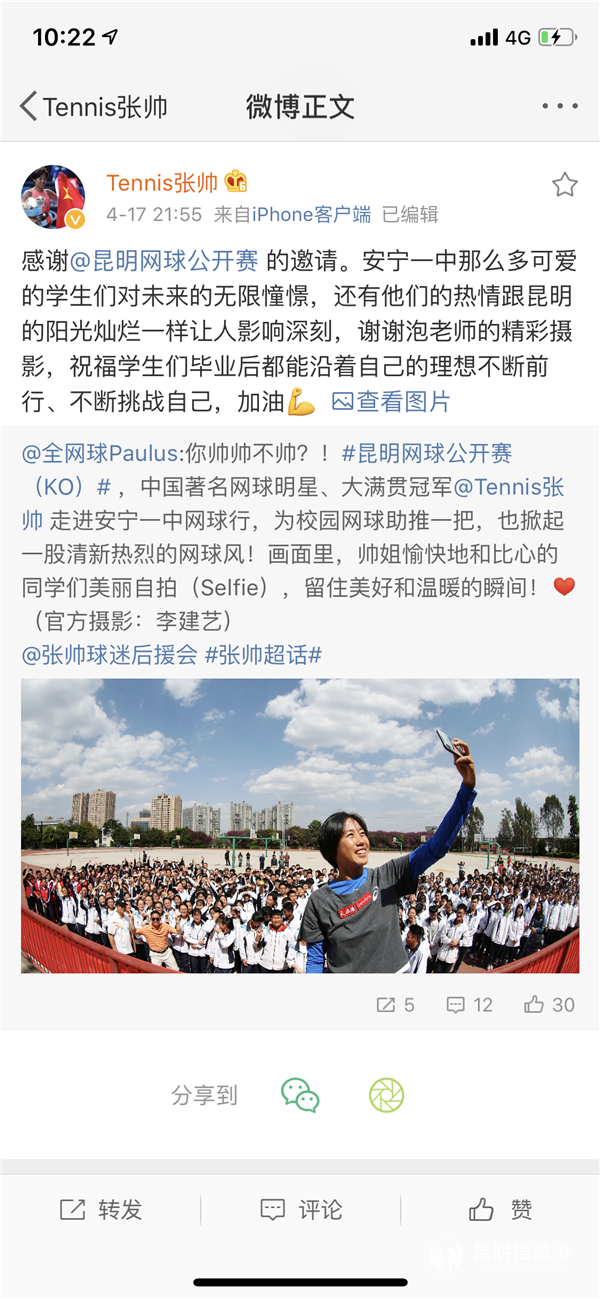
Task: Tap 评论 to write a comment
Action: tap(301, 1210)
